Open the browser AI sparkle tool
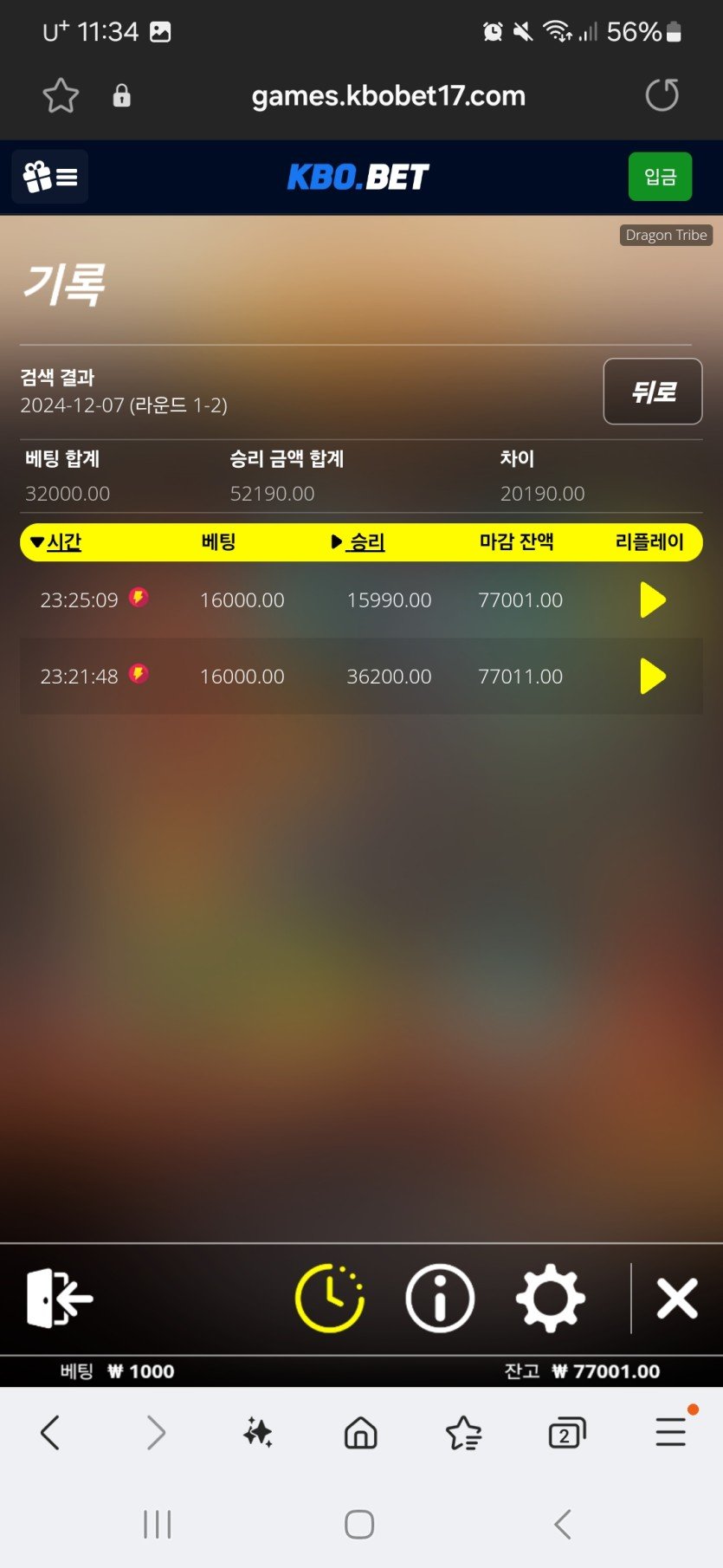 [258, 1433]
